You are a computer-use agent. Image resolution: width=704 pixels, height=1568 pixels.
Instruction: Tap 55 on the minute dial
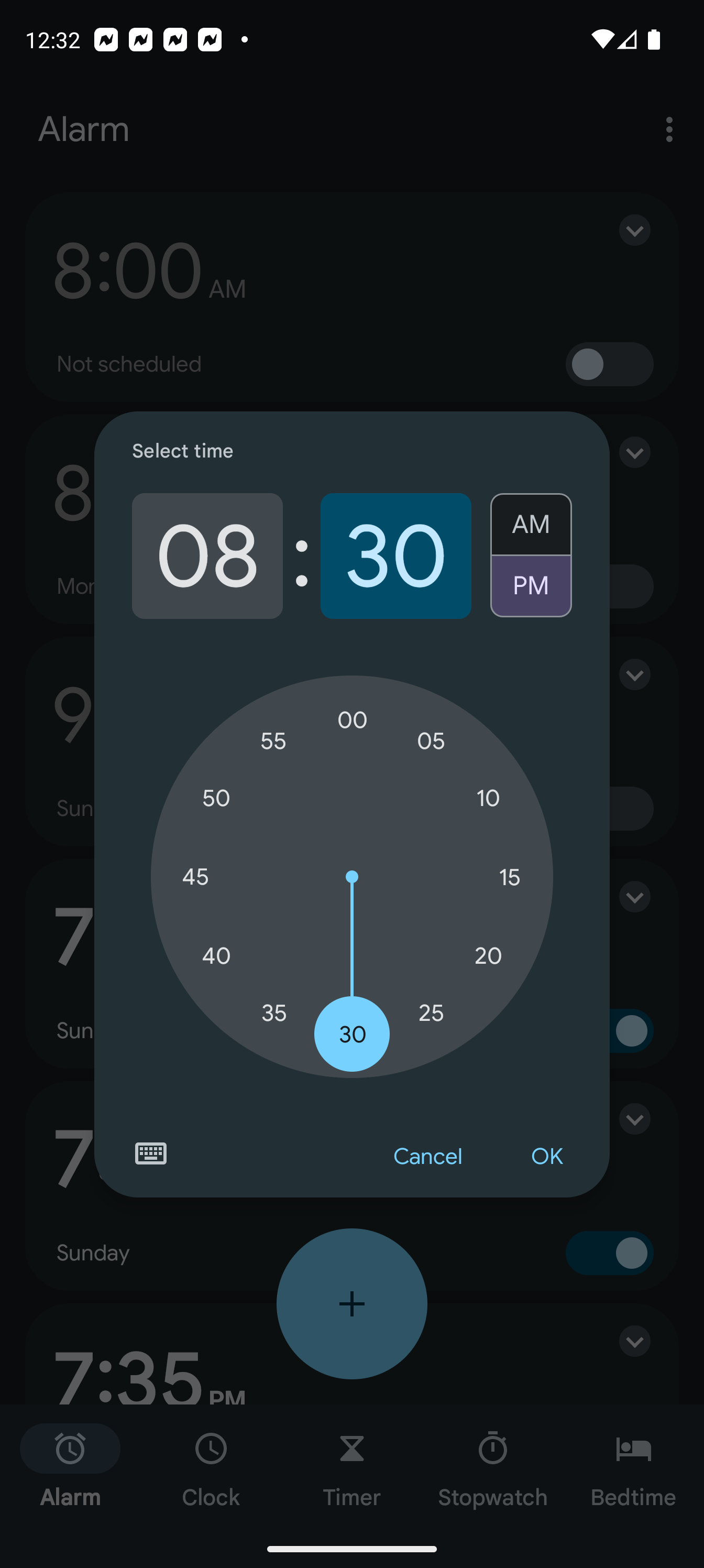[x=273, y=741]
